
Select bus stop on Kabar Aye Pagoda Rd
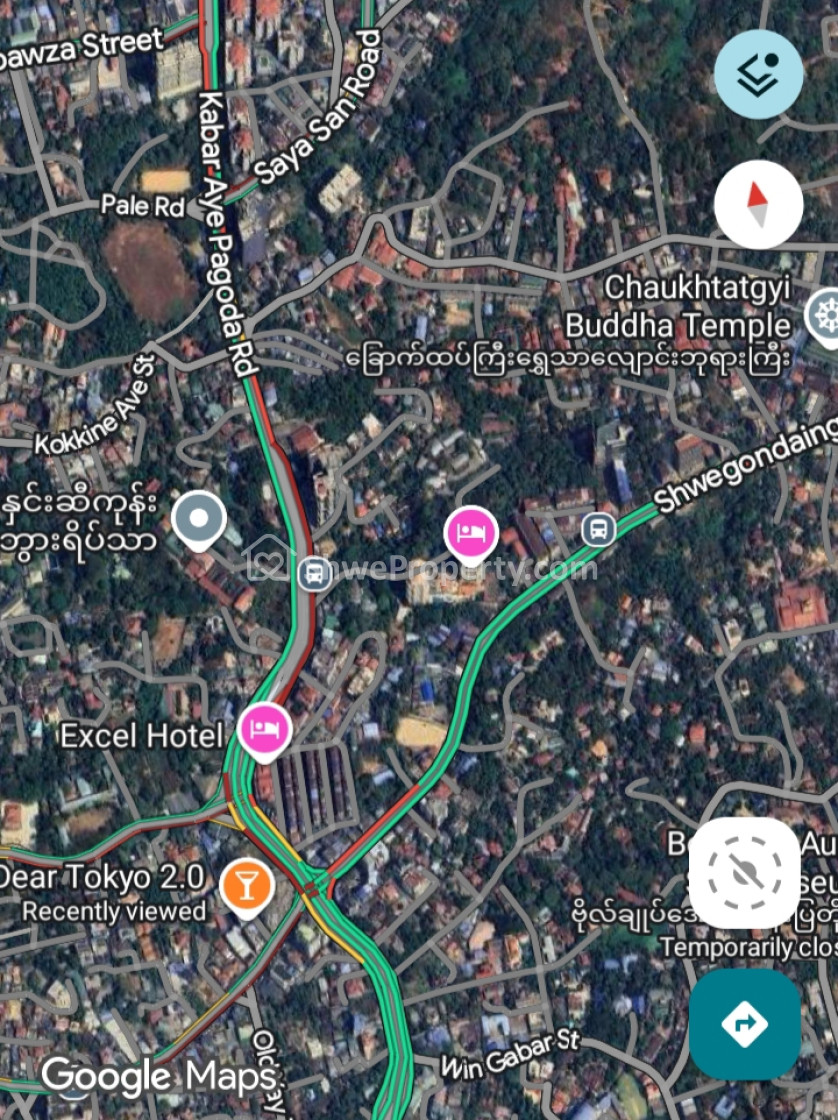pyautogui.click(x=315, y=574)
